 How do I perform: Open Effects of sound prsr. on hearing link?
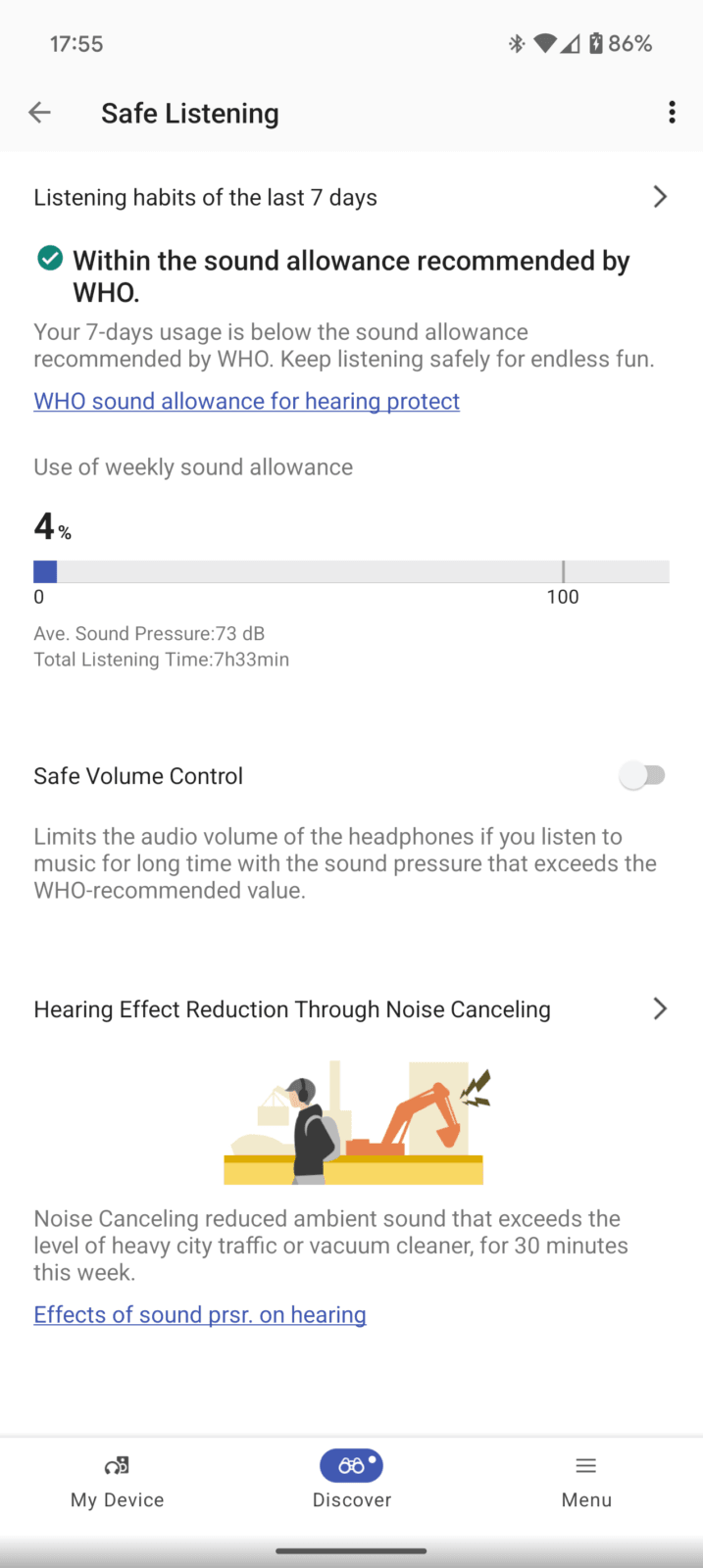tap(200, 1315)
